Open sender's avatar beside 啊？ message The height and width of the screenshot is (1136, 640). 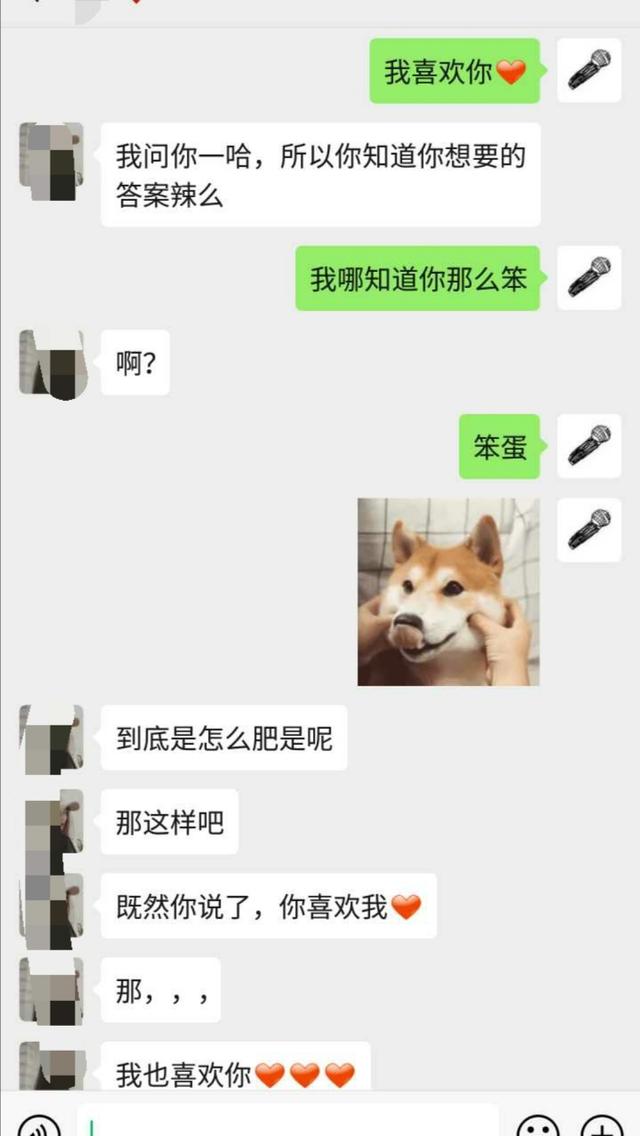click(x=51, y=364)
